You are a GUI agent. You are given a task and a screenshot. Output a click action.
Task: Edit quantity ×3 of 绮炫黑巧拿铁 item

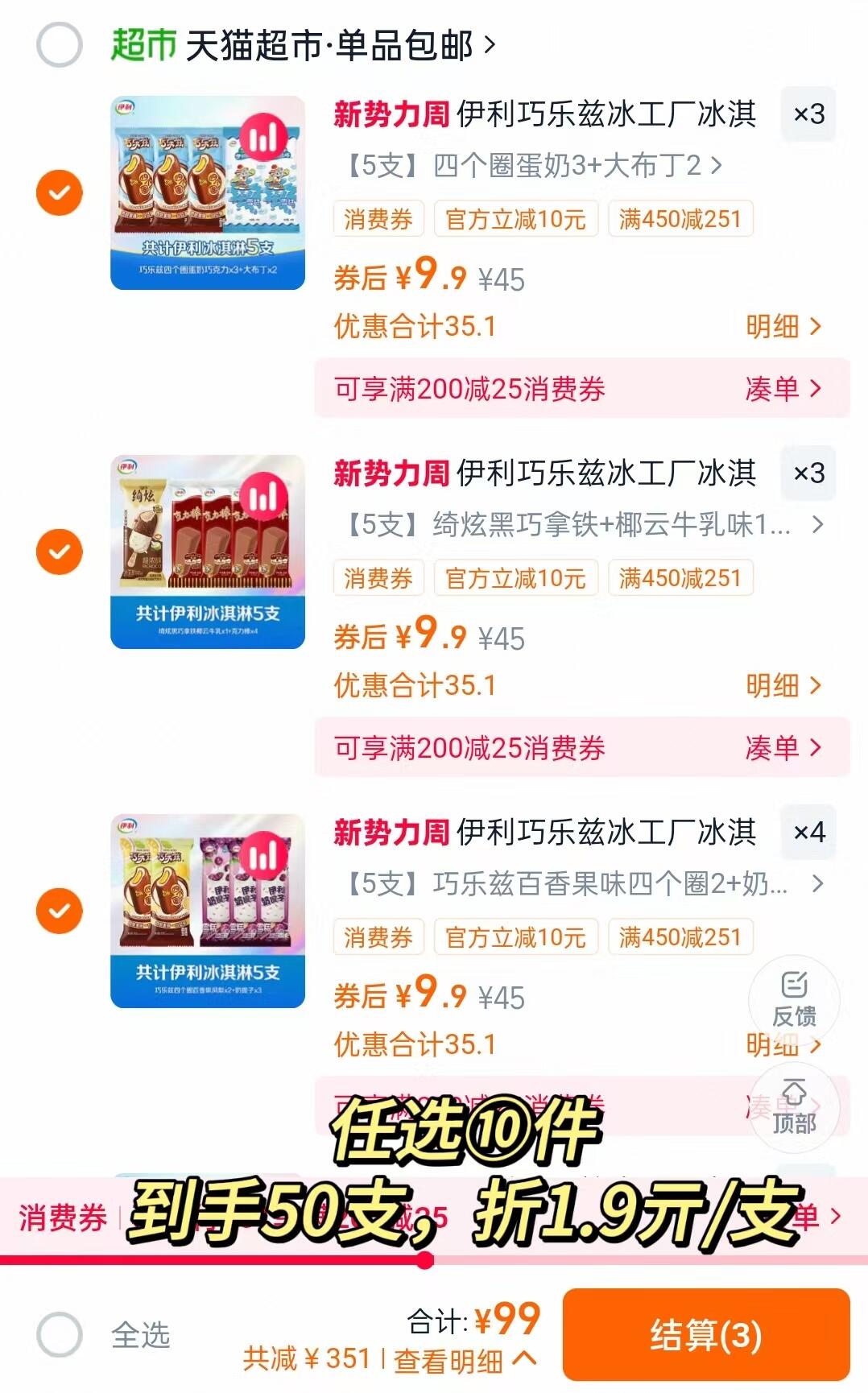pyautogui.click(x=808, y=473)
